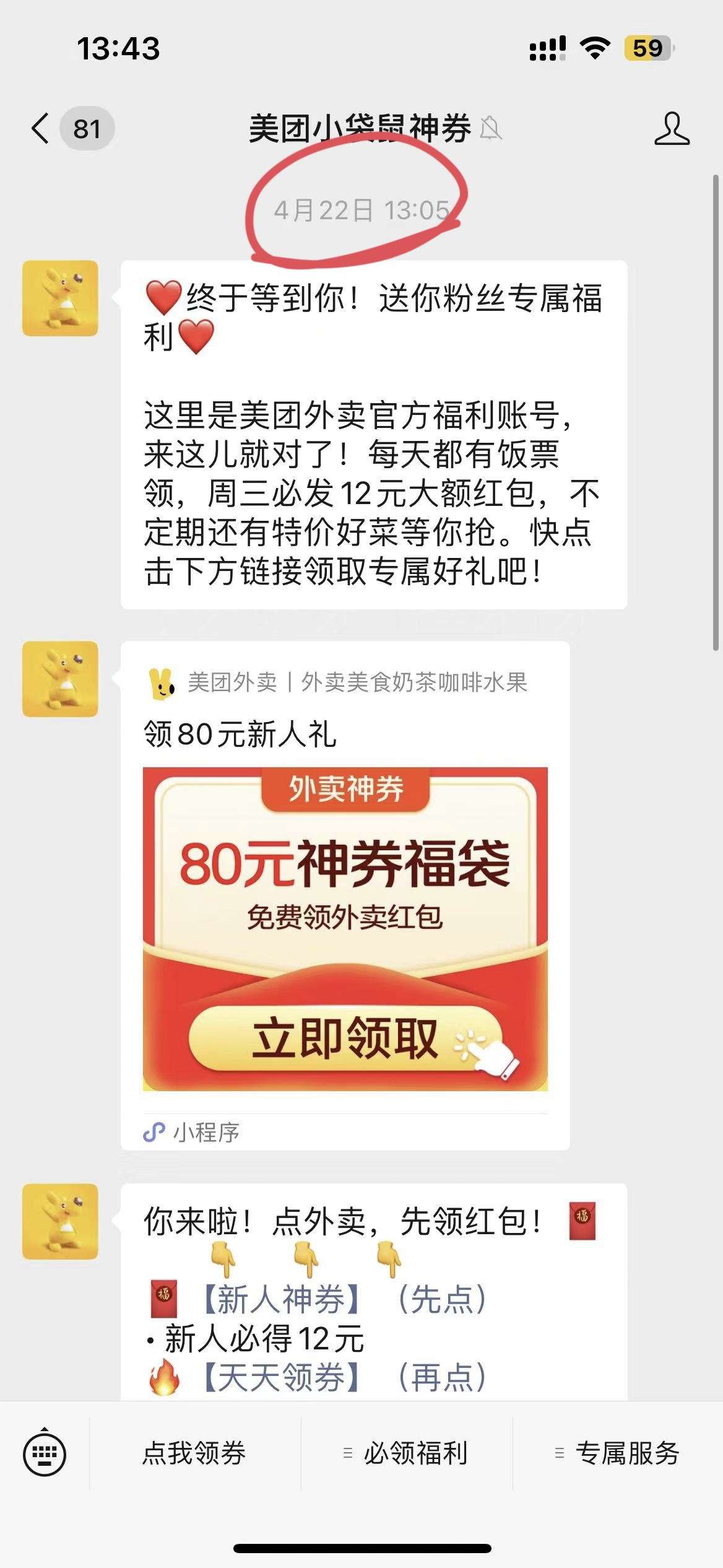Go back to the chat list
723x1568 pixels.
coord(41,129)
